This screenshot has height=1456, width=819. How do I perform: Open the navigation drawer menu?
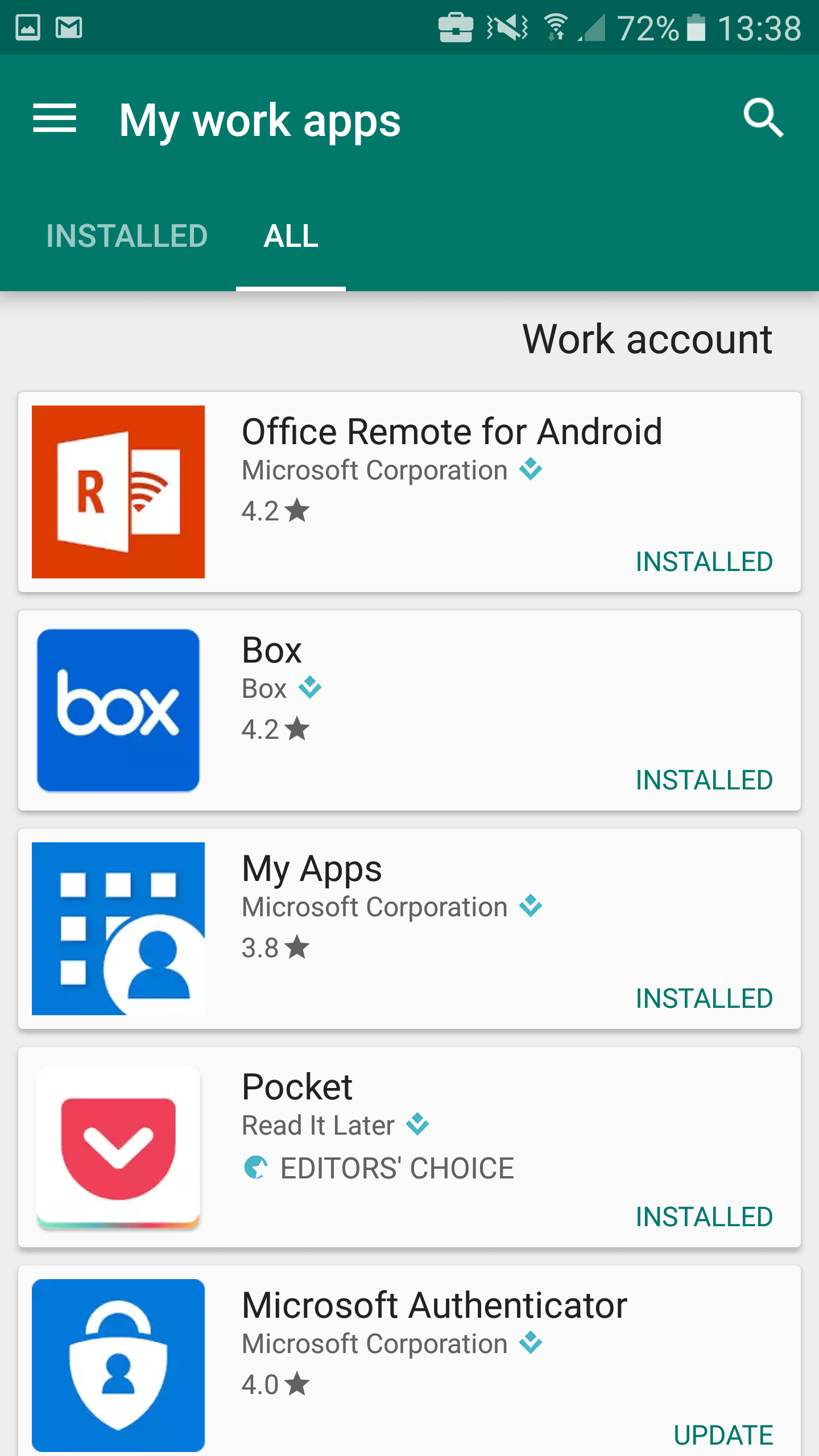pyautogui.click(x=56, y=119)
